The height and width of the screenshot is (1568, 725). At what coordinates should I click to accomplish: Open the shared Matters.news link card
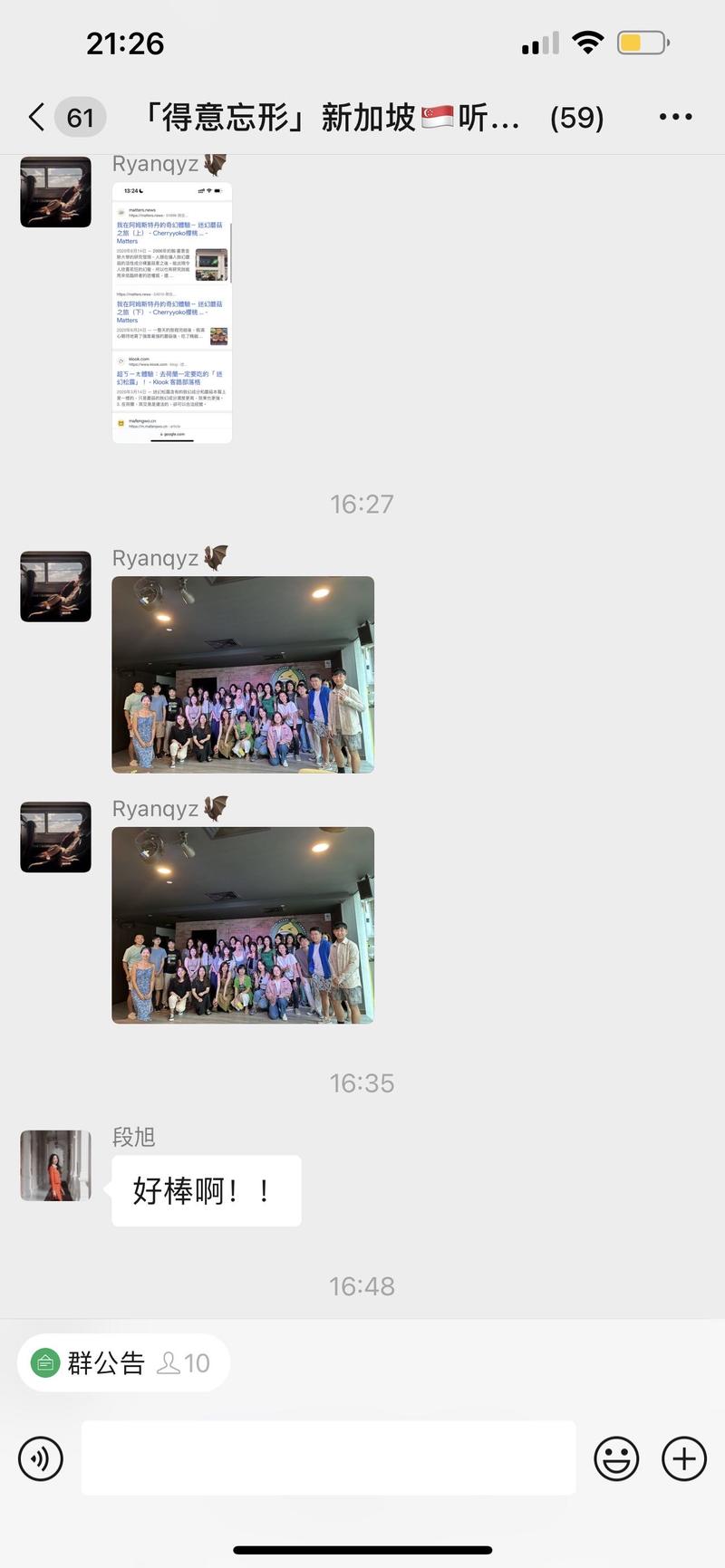pyautogui.click(x=170, y=313)
